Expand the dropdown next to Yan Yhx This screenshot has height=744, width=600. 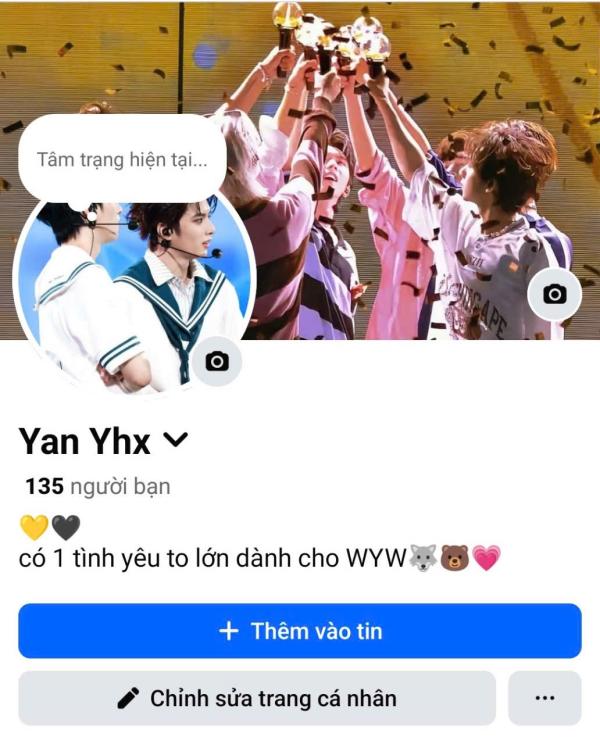coord(177,440)
